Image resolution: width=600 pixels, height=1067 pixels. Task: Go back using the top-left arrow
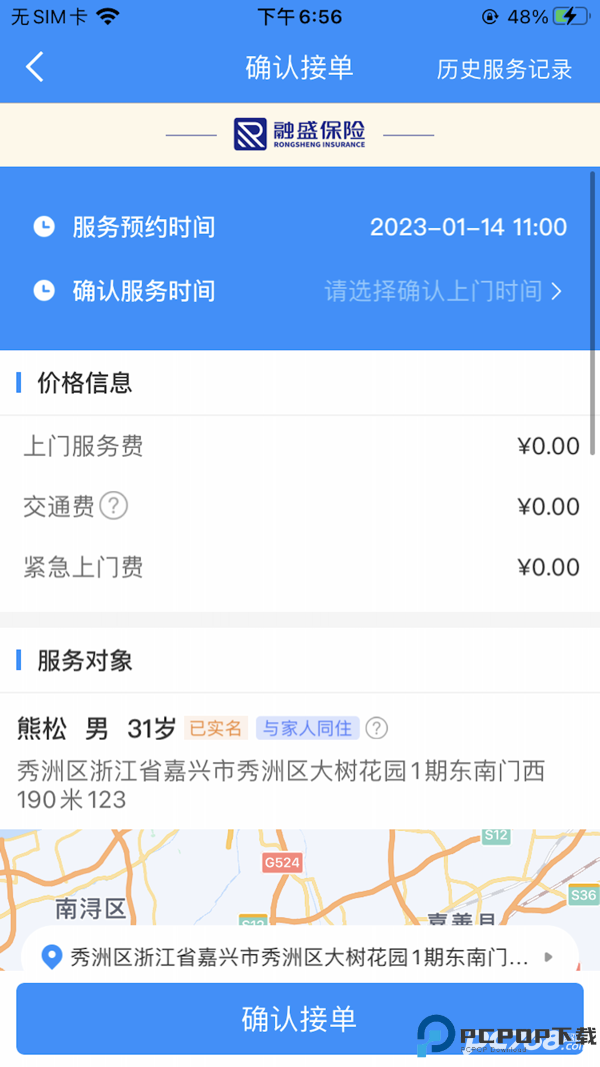coord(35,68)
